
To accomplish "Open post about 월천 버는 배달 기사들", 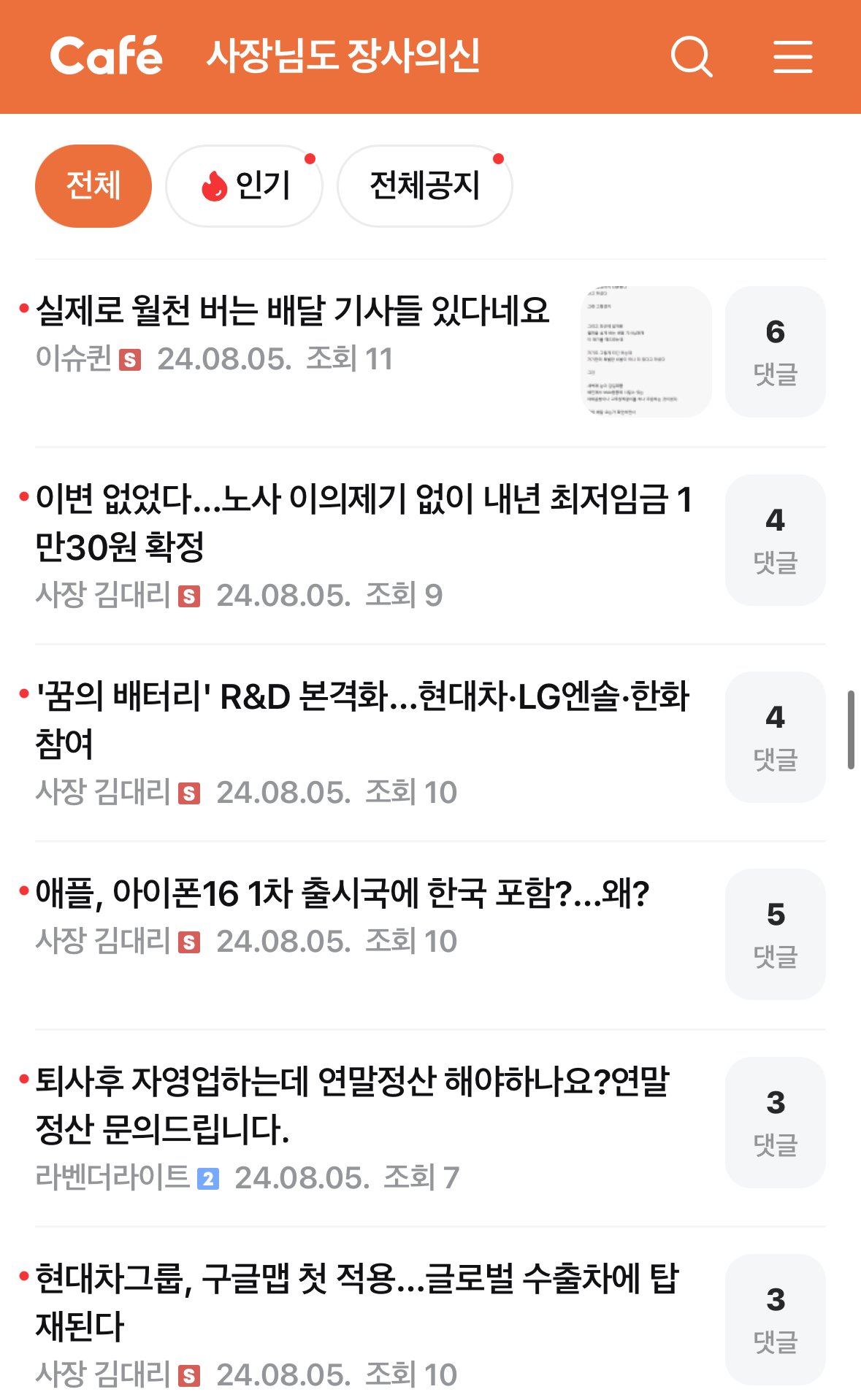I will click(x=292, y=311).
